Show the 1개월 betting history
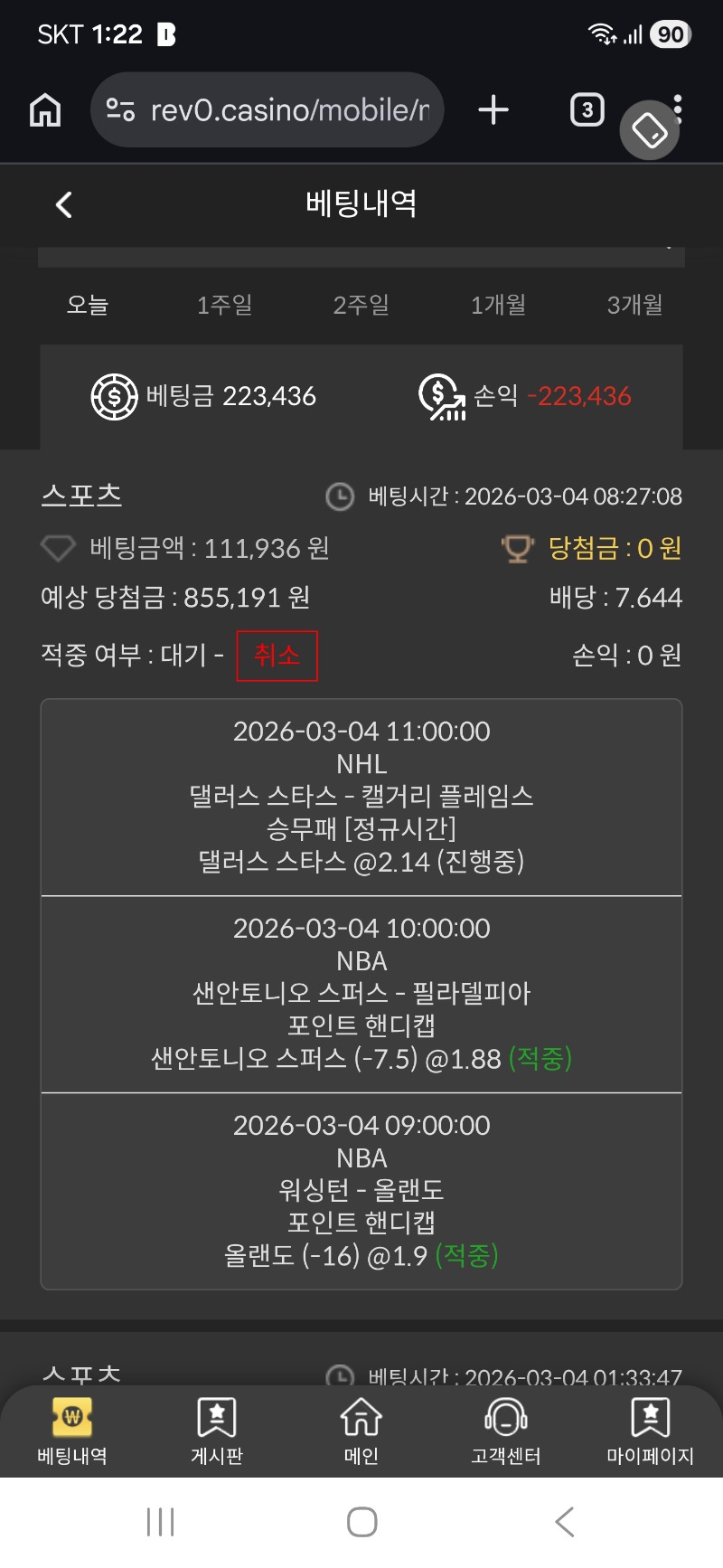The width and height of the screenshot is (723, 1568). [498, 305]
